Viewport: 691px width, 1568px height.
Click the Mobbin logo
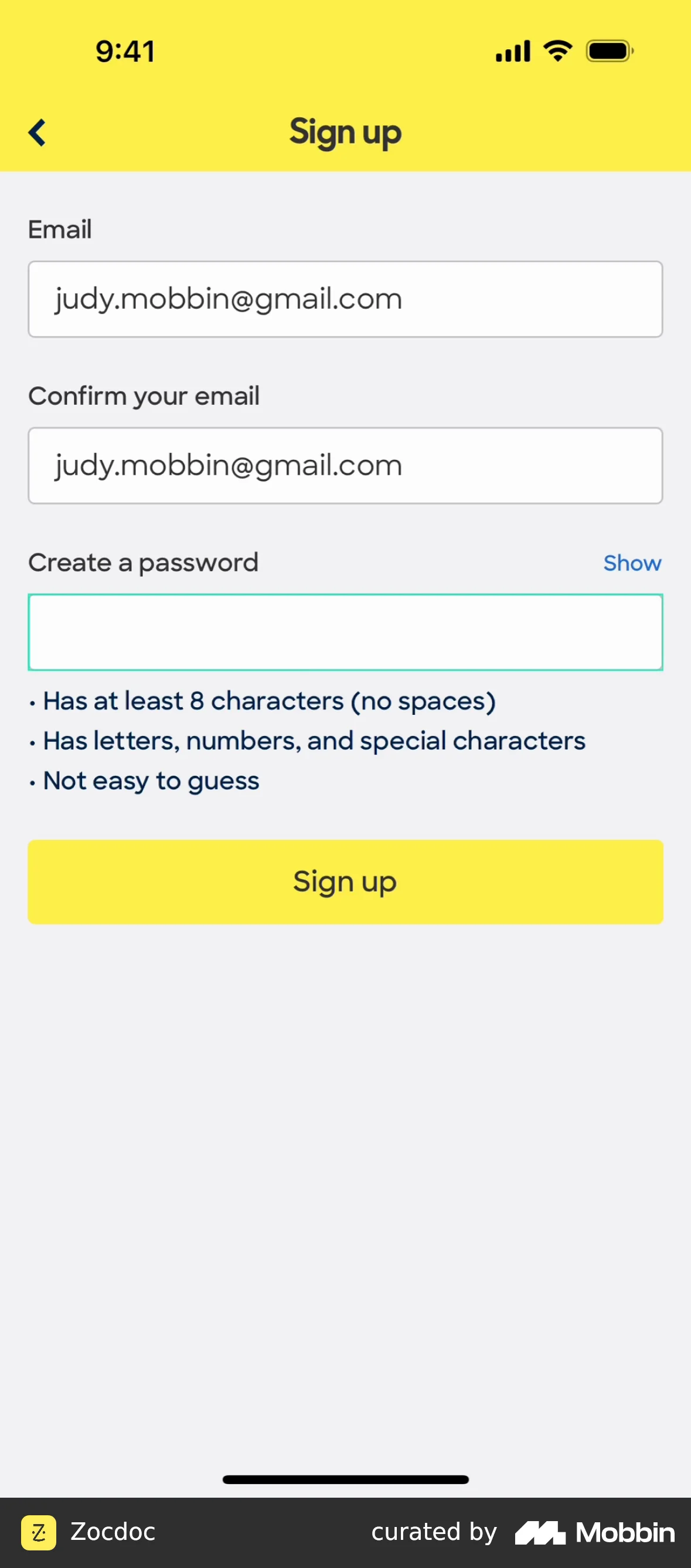click(x=594, y=1532)
